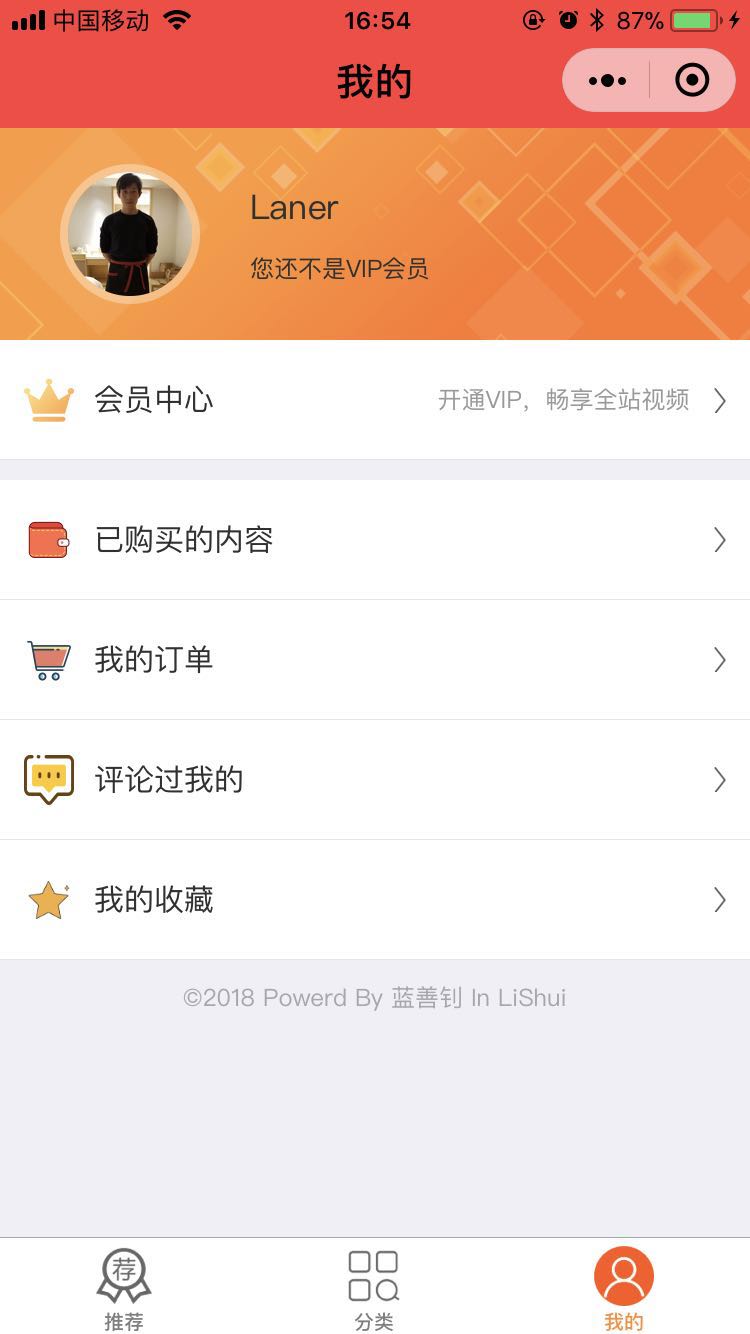Check 评论过我的 messages
Image resolution: width=750 pixels, height=1334 pixels.
pyautogui.click(x=375, y=780)
